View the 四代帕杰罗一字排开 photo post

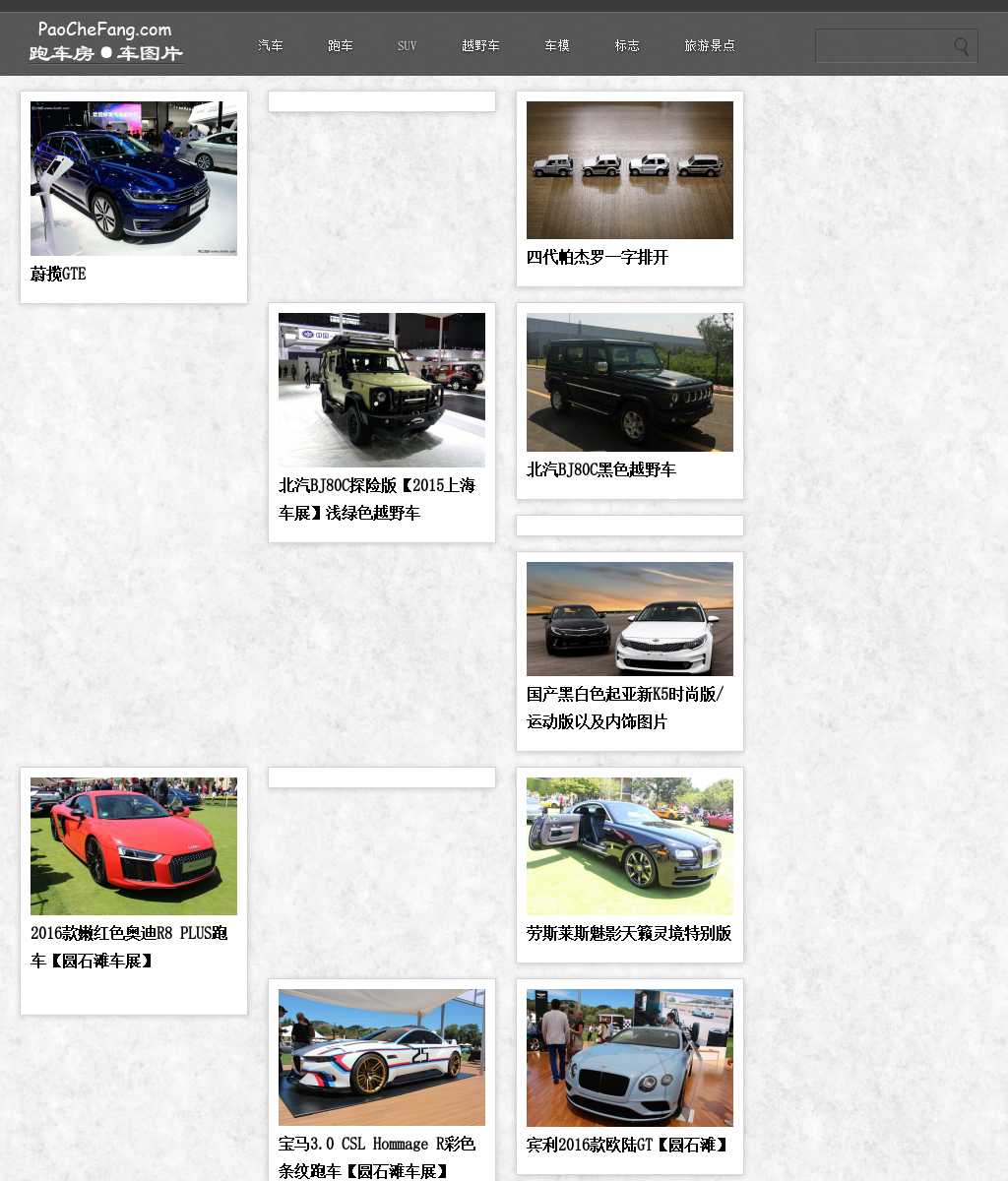pos(630,171)
